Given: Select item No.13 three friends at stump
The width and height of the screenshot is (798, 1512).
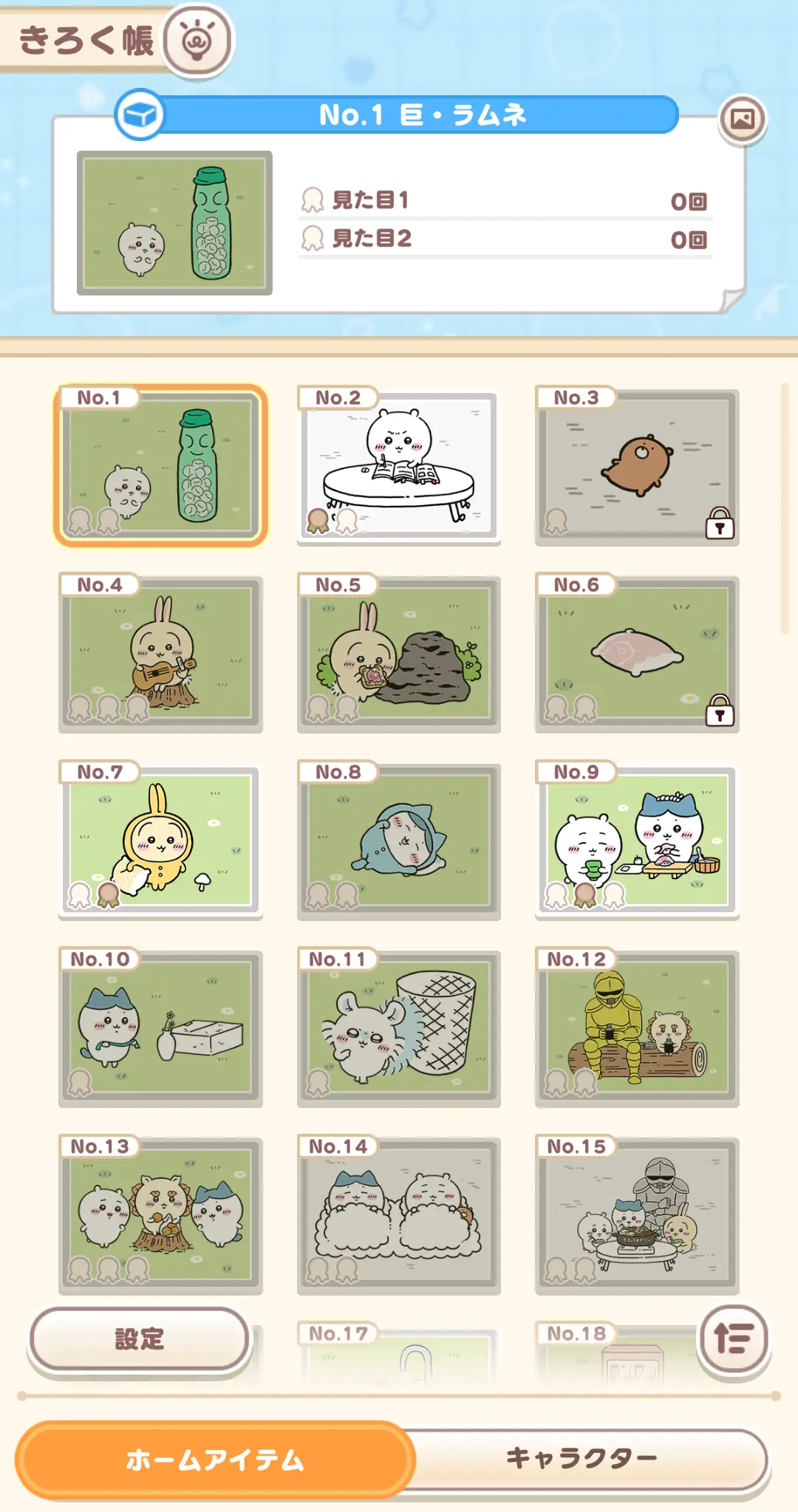Looking at the screenshot, I should pyautogui.click(x=160, y=1215).
